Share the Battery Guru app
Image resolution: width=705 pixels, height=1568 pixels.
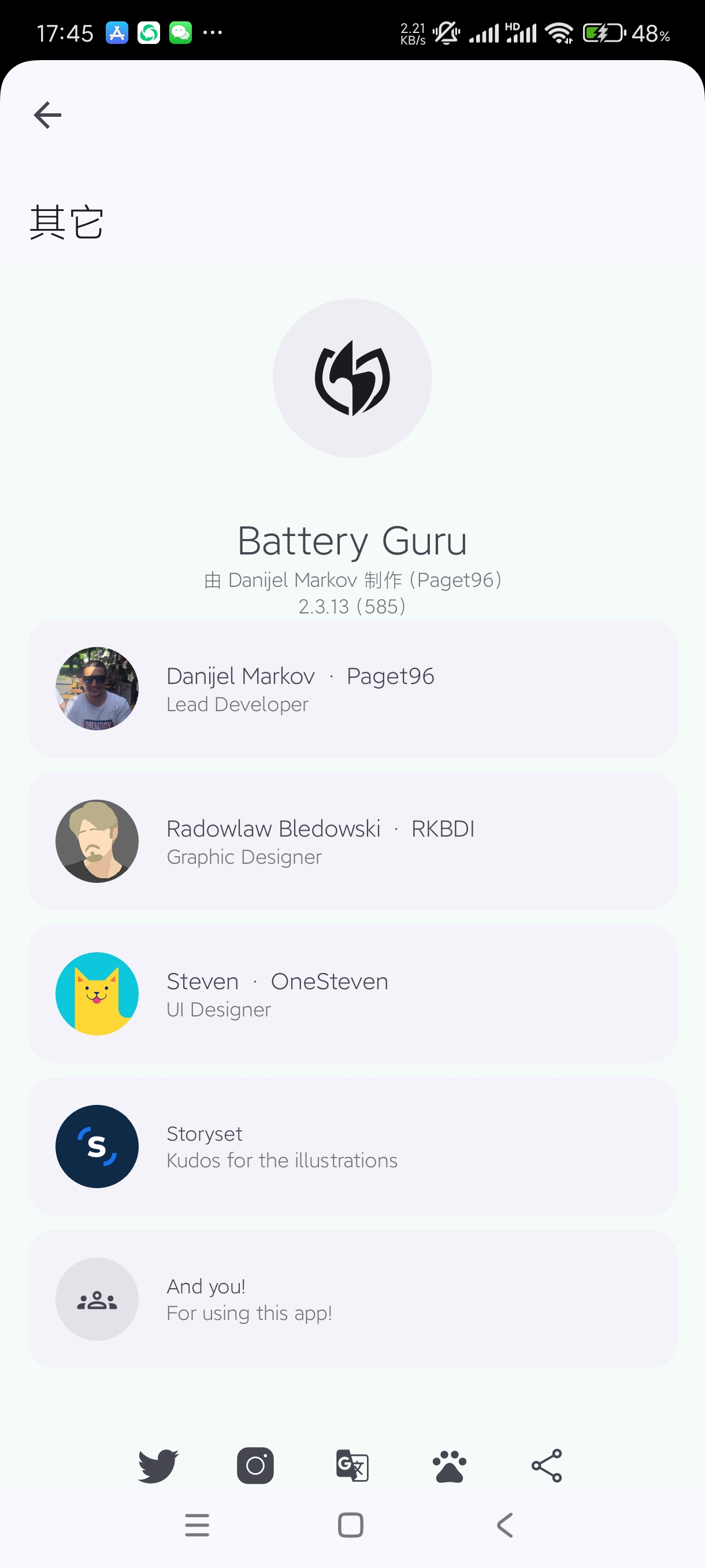(546, 1466)
